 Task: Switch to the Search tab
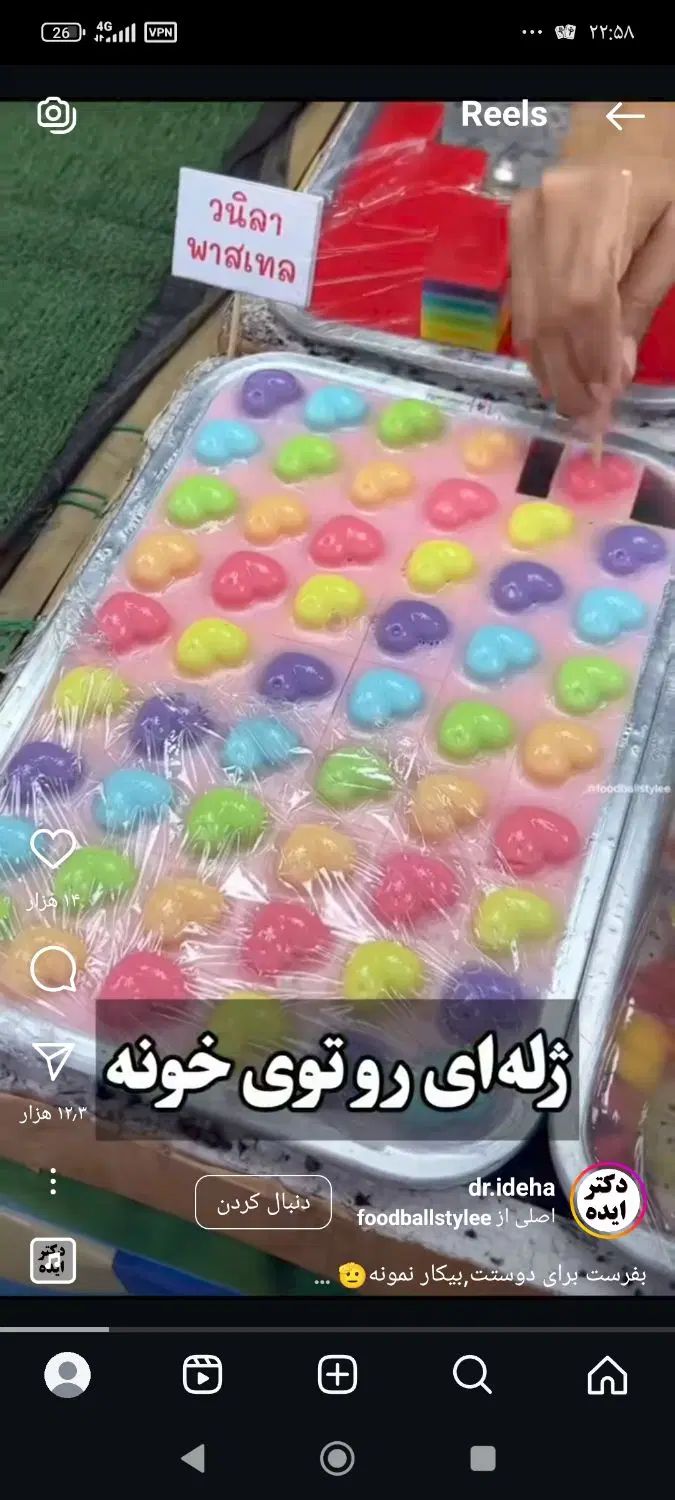(472, 1375)
